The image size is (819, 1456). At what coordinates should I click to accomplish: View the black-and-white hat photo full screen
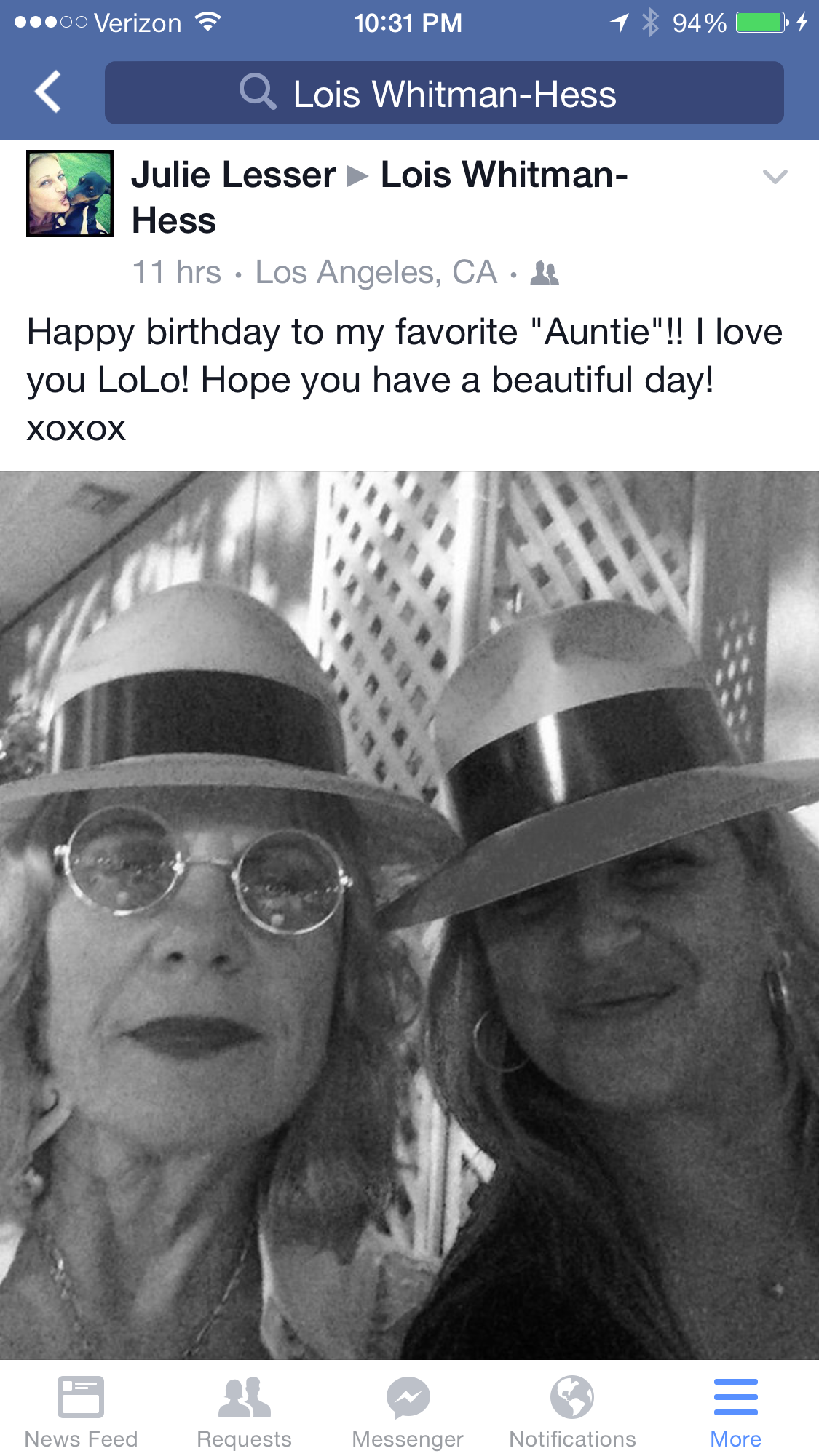click(409, 915)
